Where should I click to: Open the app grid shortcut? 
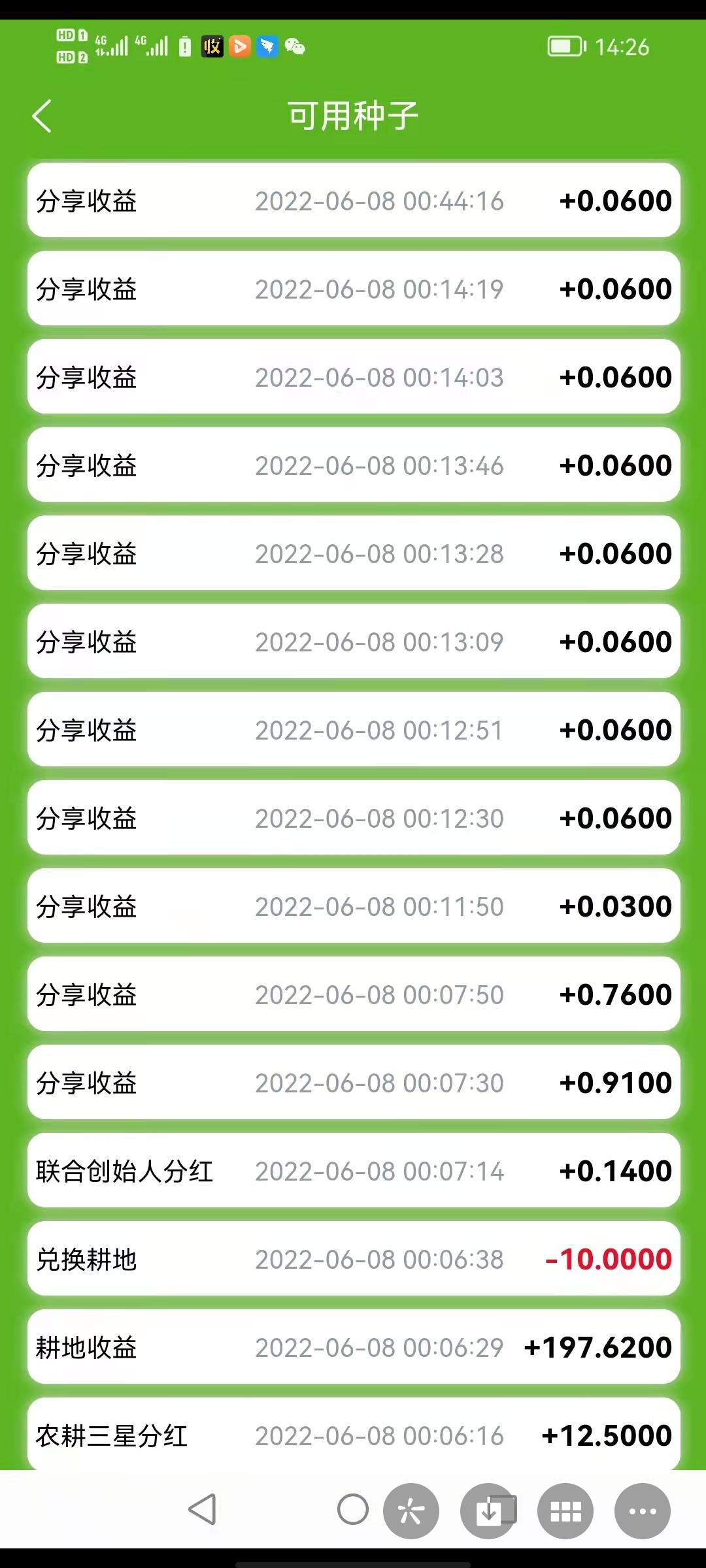tap(565, 1511)
